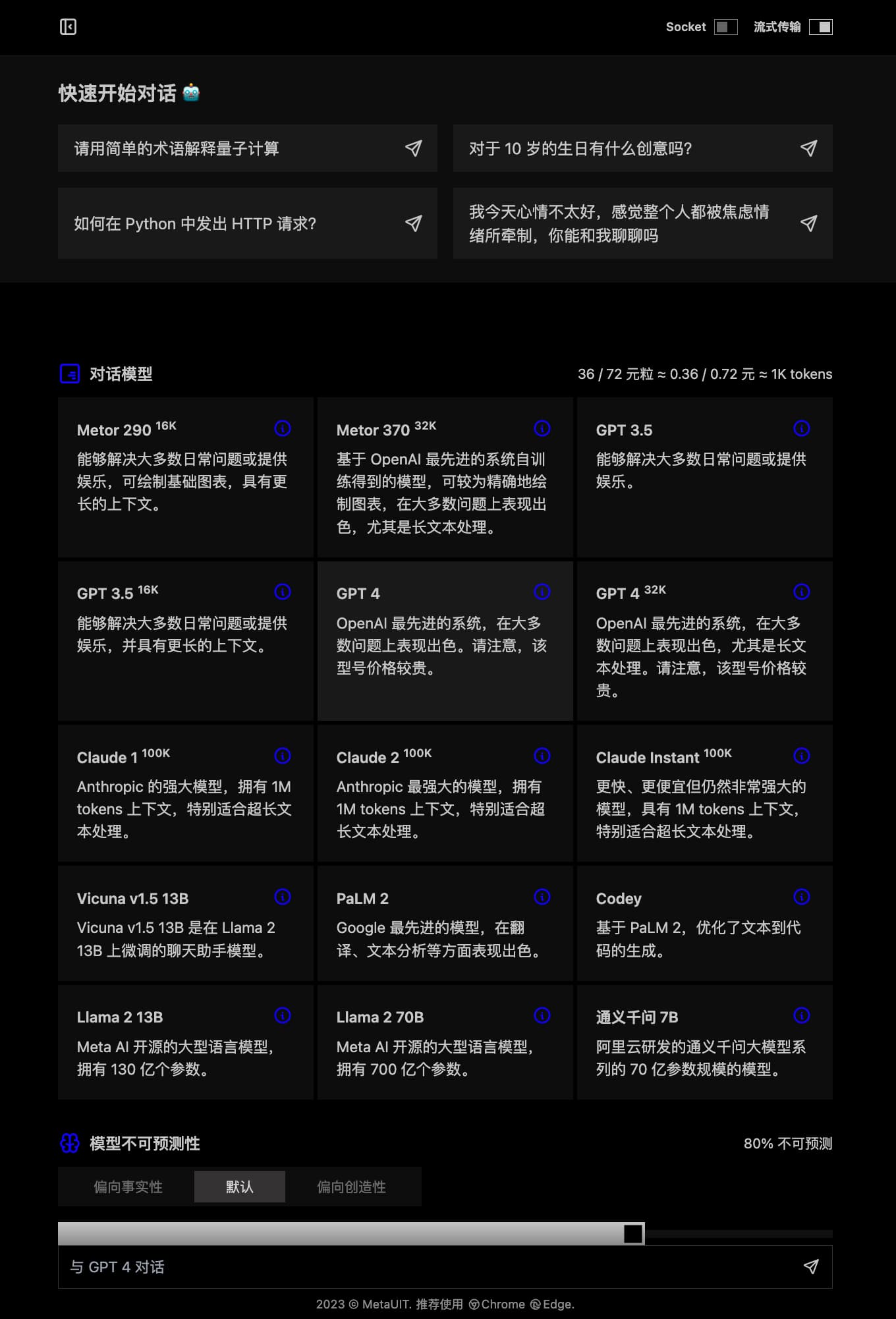This screenshot has width=896, height=1319.
Task: Open info for Claude 2 model
Action: pyautogui.click(x=542, y=756)
